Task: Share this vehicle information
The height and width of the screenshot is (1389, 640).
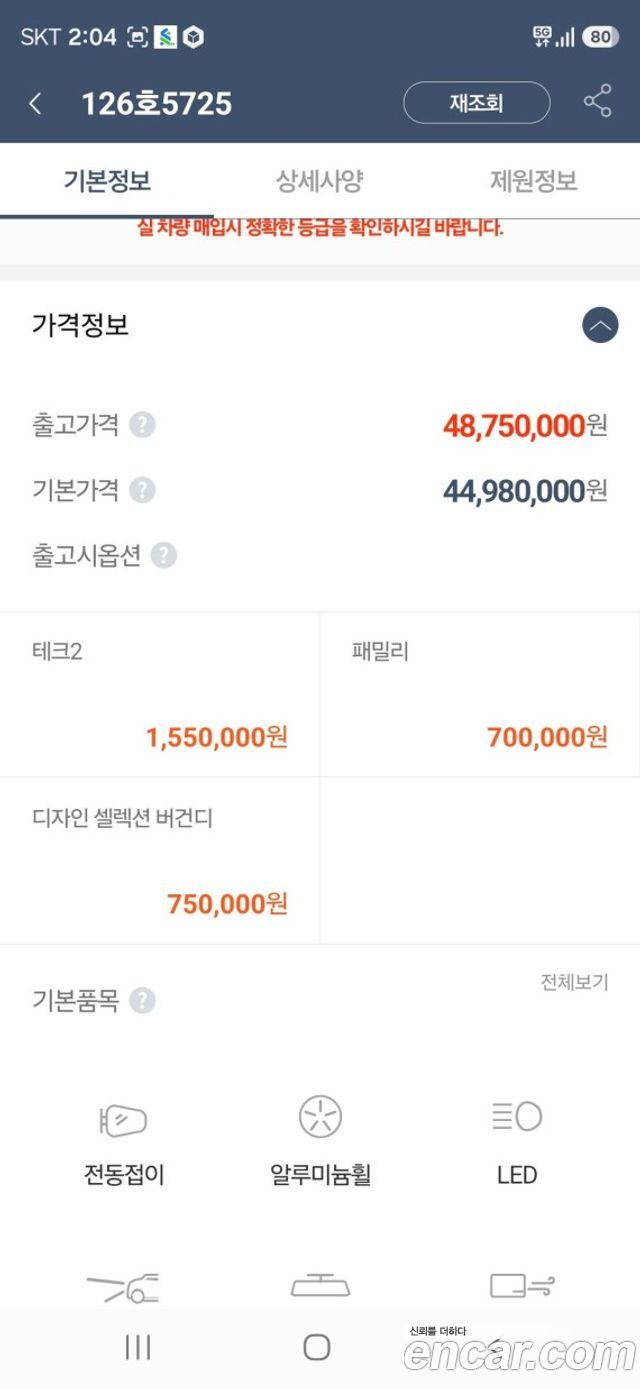Action: point(597,102)
